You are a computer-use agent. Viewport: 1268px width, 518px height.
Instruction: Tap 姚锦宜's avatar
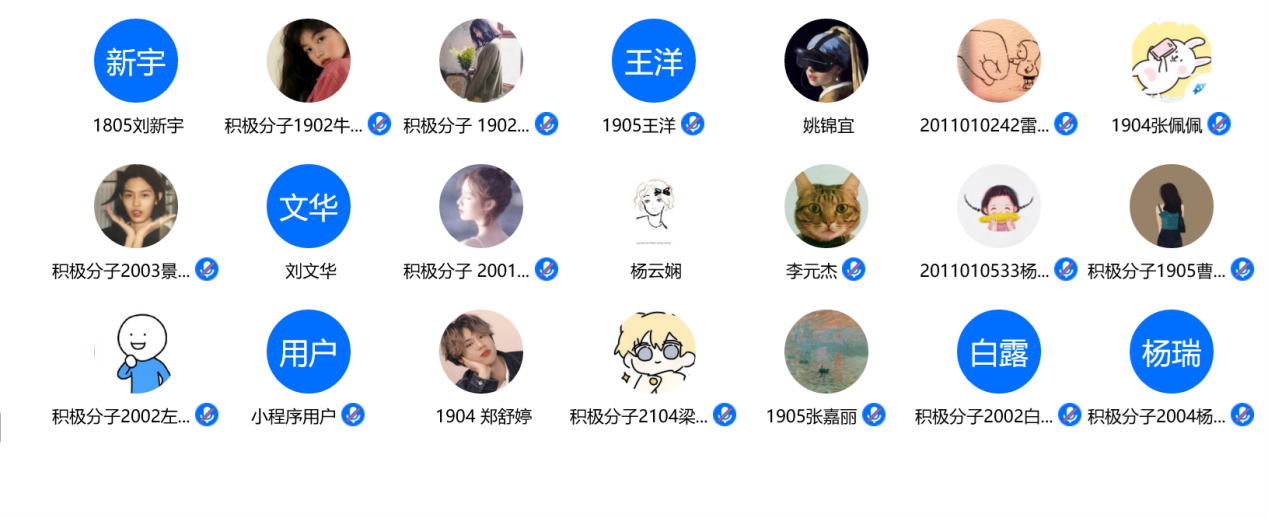pos(826,61)
